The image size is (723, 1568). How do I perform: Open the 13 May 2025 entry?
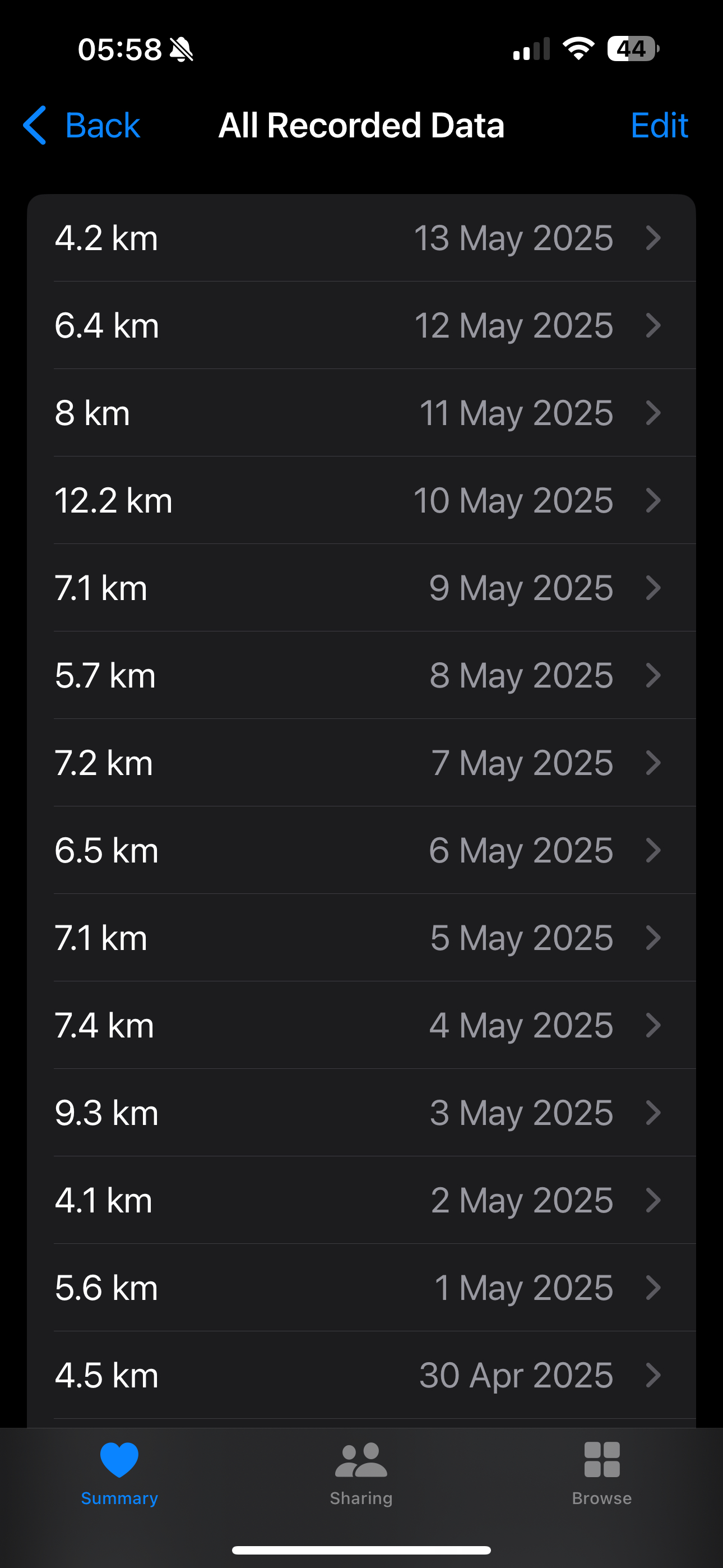[x=361, y=238]
